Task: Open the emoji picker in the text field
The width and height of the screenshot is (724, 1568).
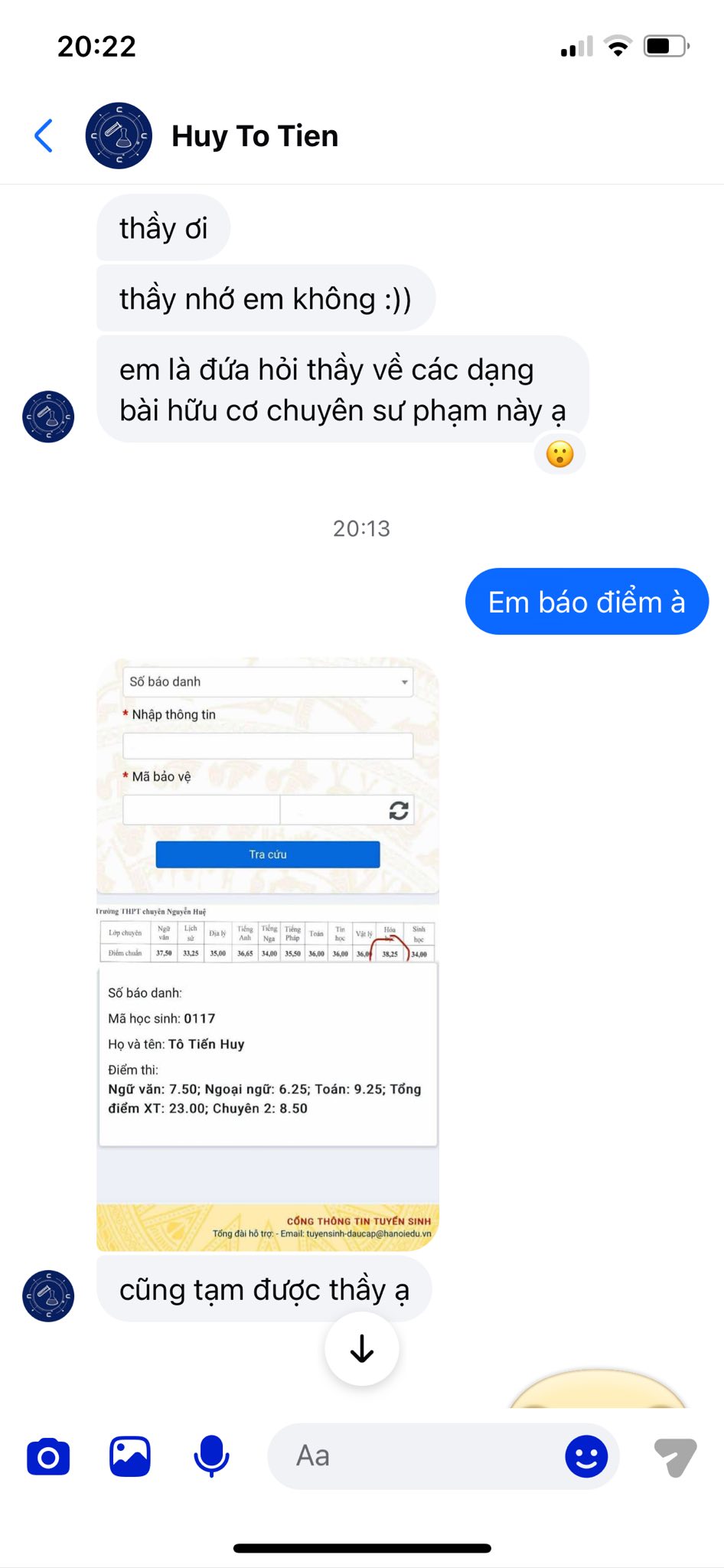Action: (586, 1456)
